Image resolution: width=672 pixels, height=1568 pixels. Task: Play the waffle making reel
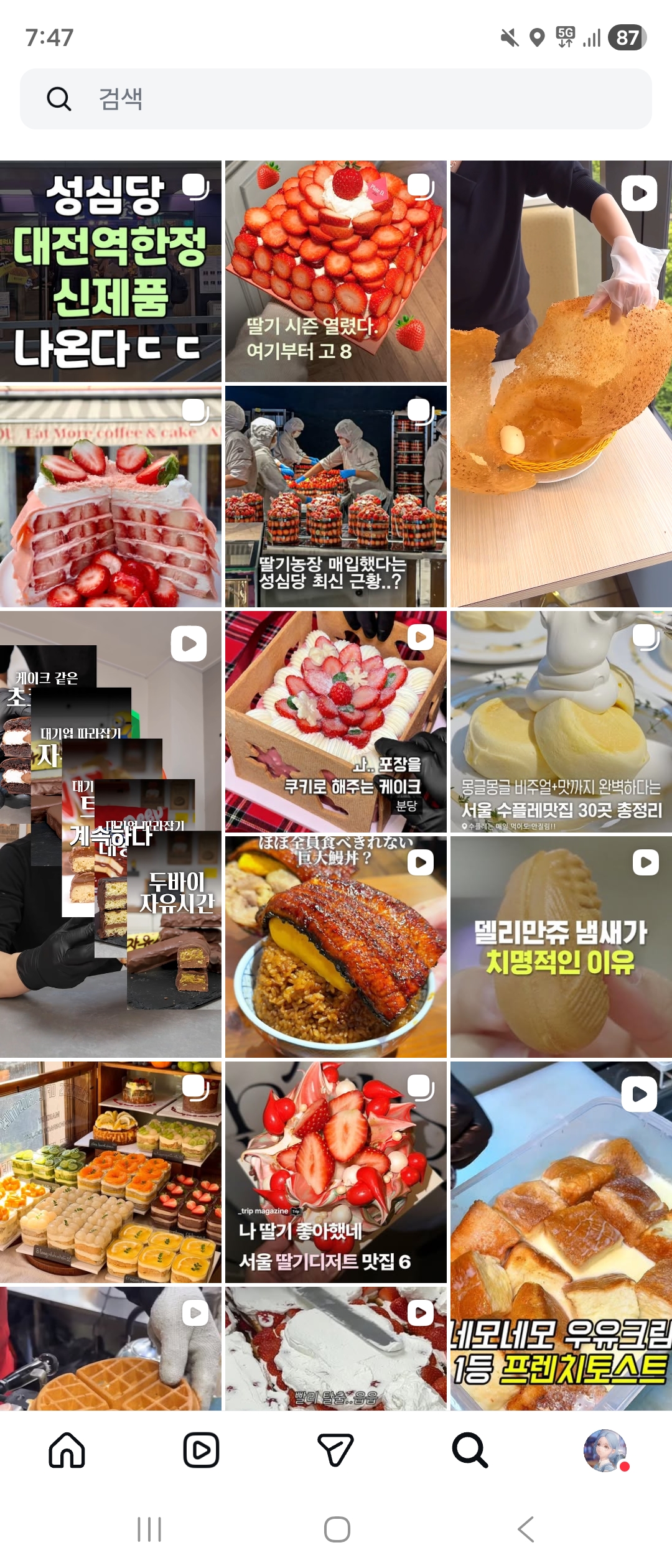111,1348
